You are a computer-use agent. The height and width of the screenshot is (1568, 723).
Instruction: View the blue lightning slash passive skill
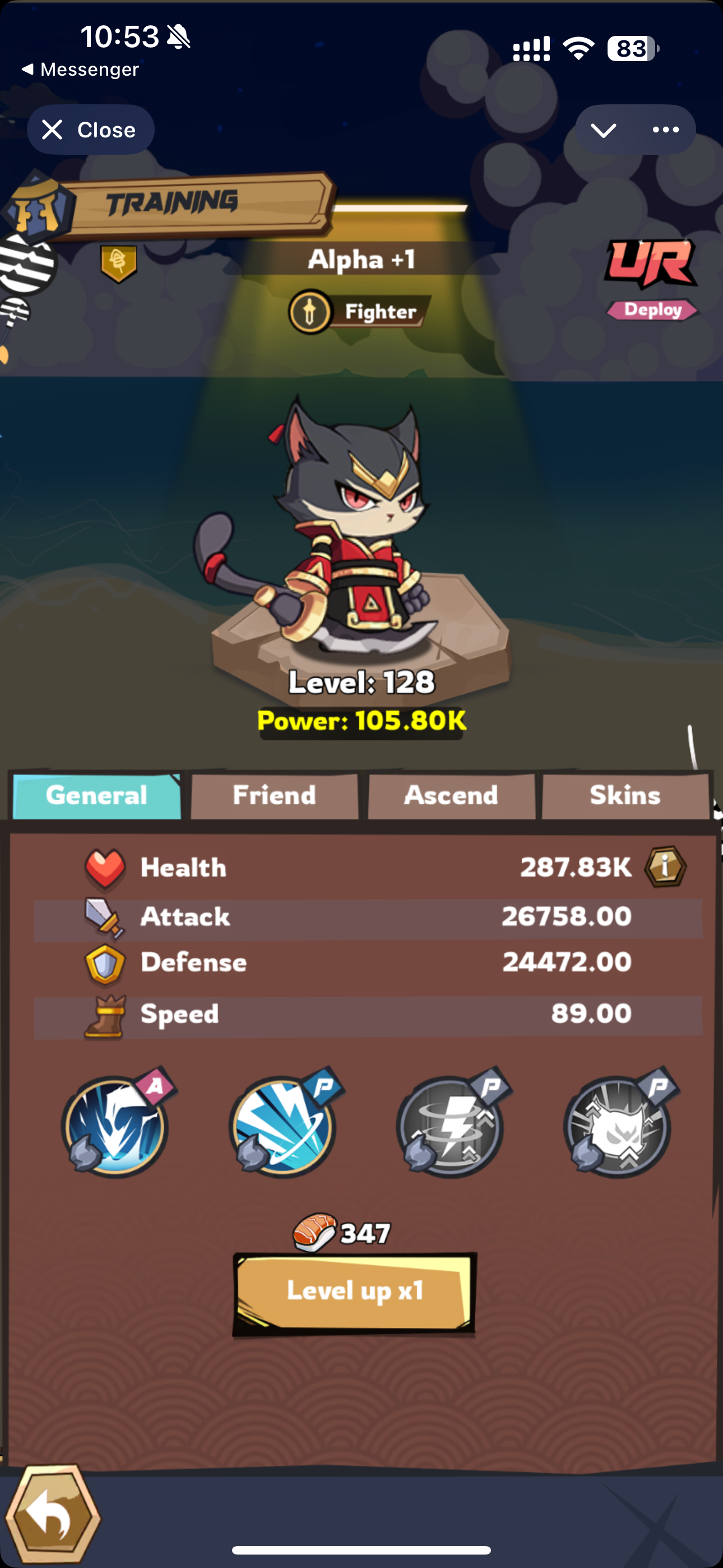283,1126
